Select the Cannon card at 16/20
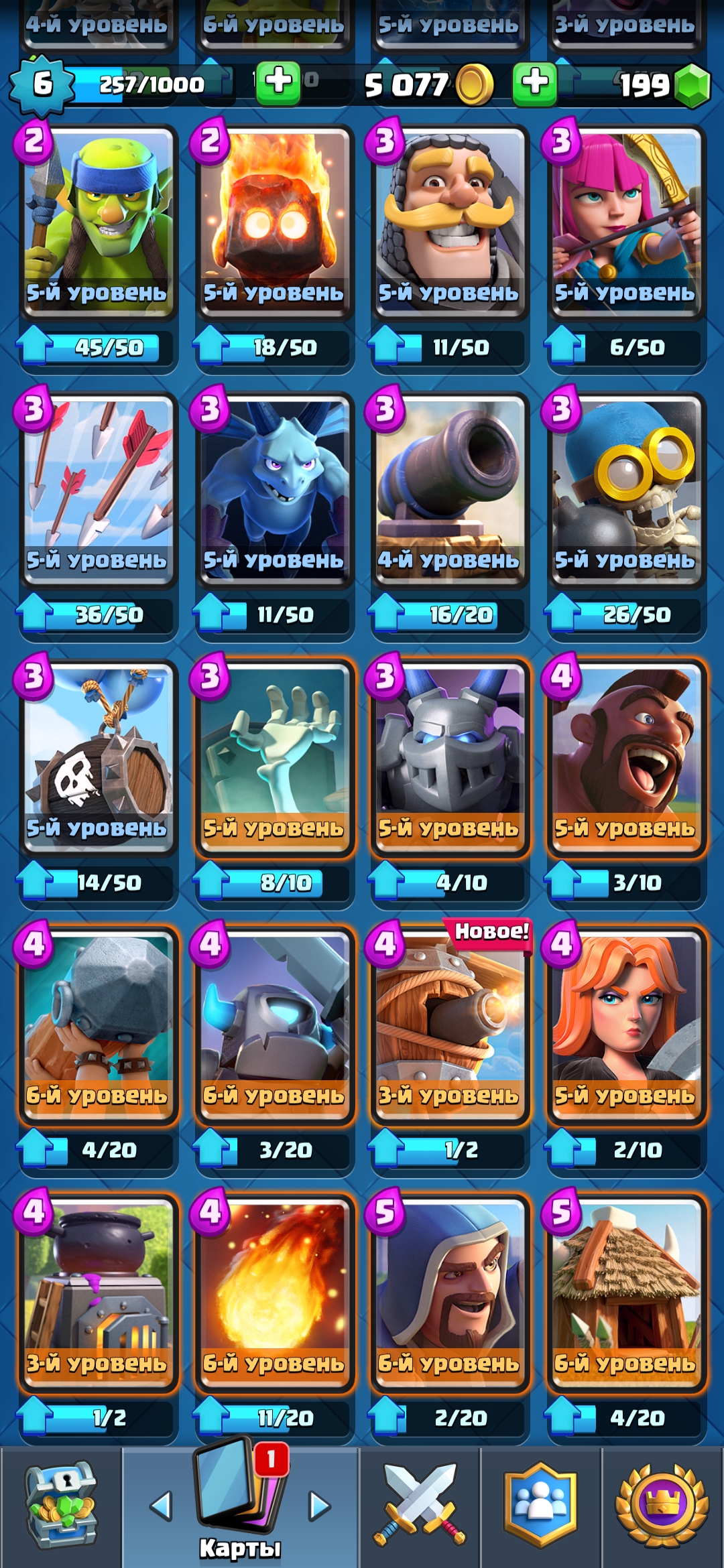Image resolution: width=724 pixels, height=1568 pixels. (x=450, y=489)
